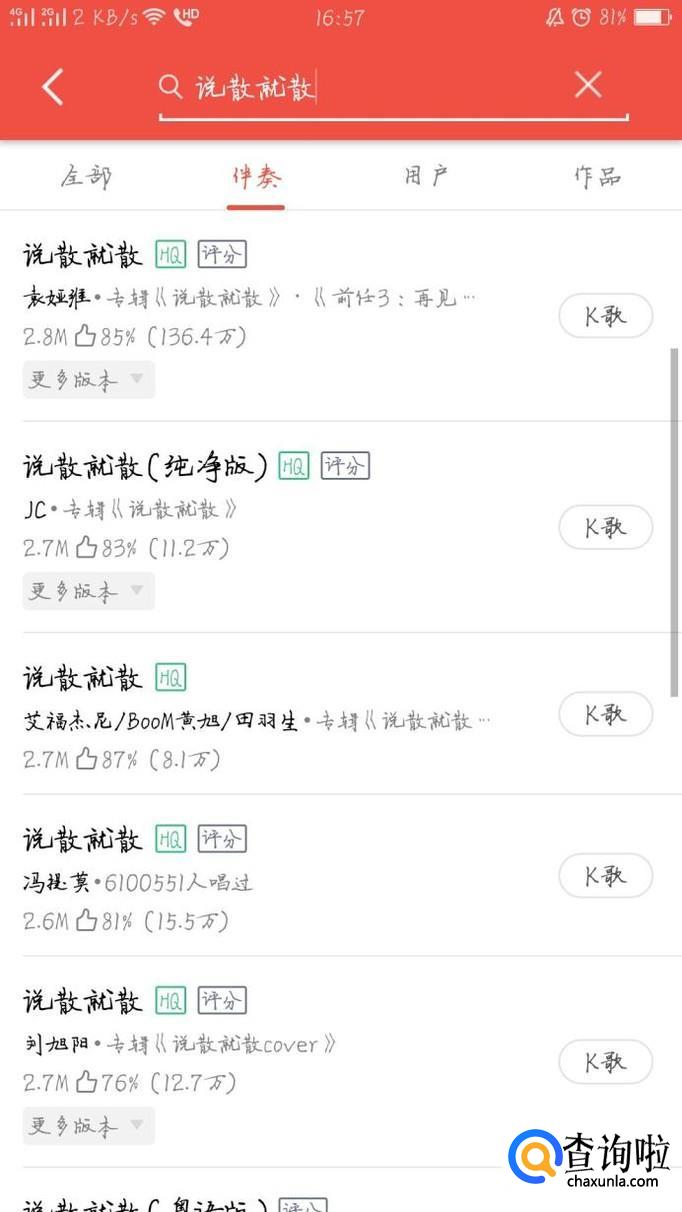
Task: Switch to the 用户 tab
Action: tap(426, 178)
